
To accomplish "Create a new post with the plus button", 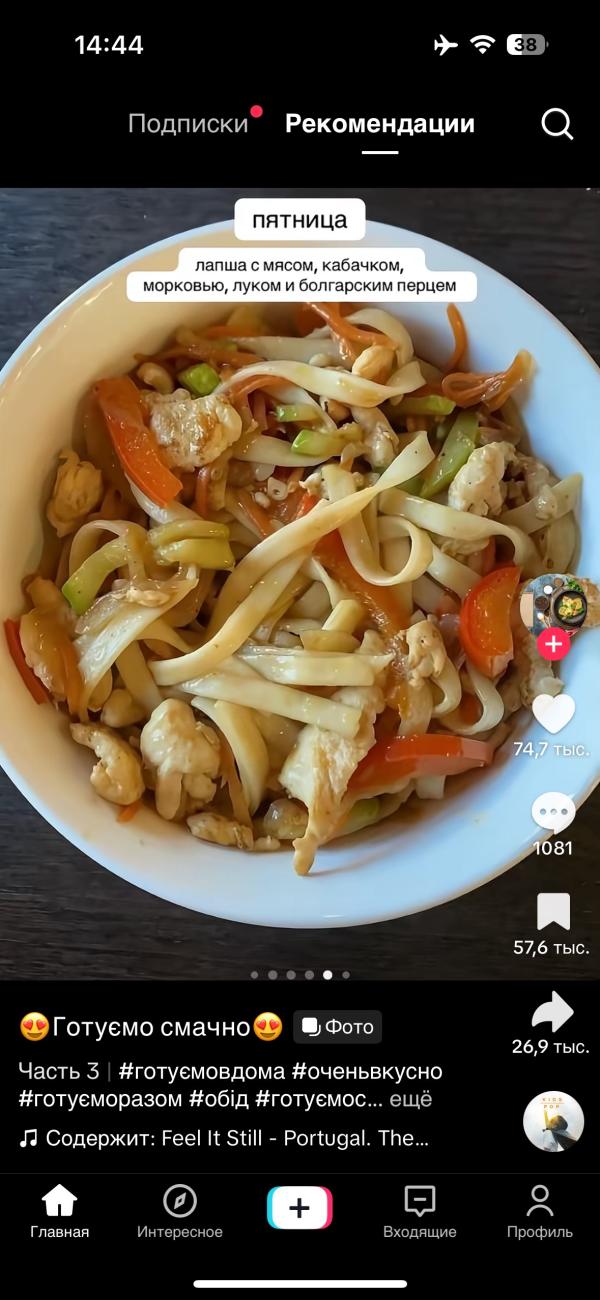I will coord(300,1208).
